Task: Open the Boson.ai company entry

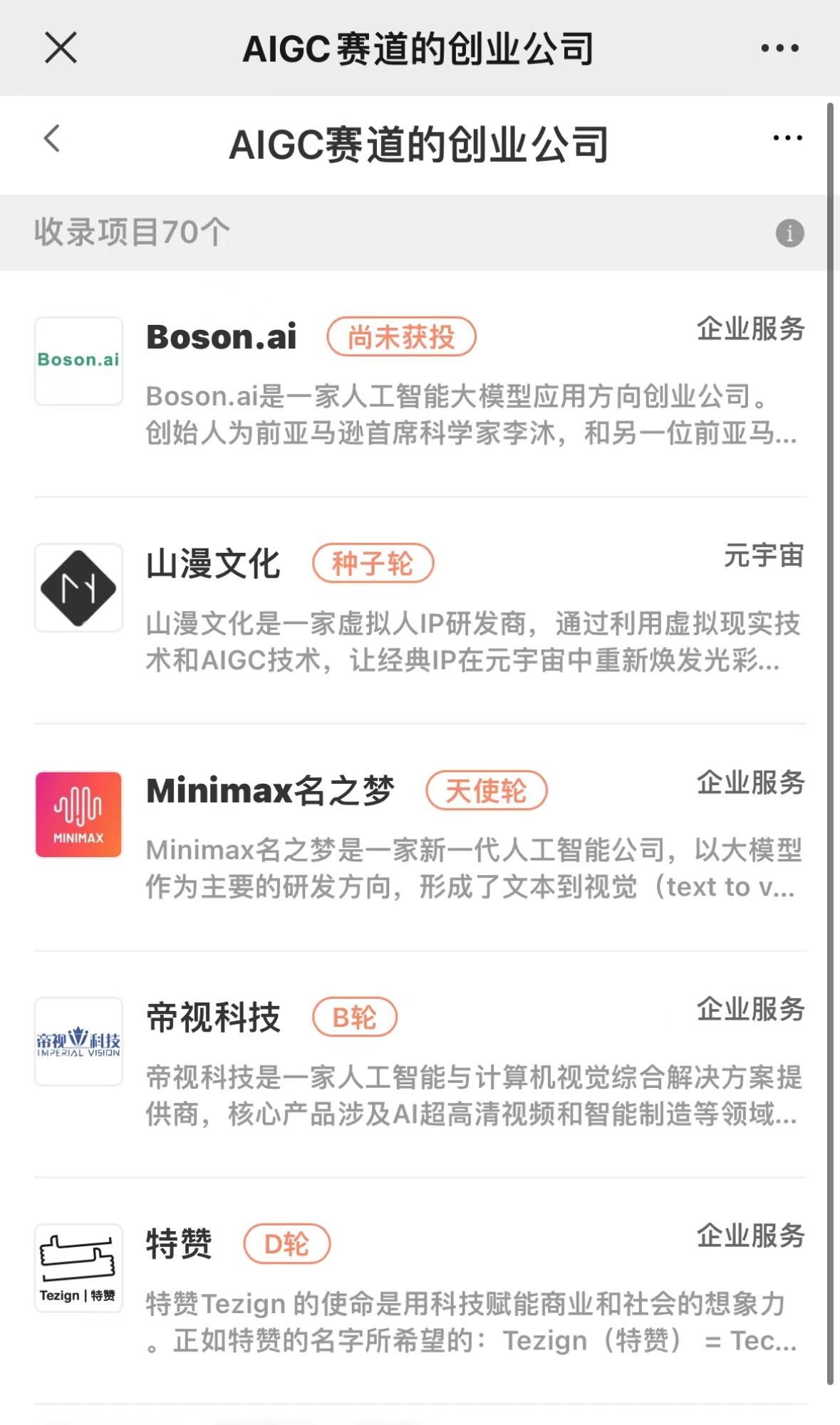Action: point(221,337)
